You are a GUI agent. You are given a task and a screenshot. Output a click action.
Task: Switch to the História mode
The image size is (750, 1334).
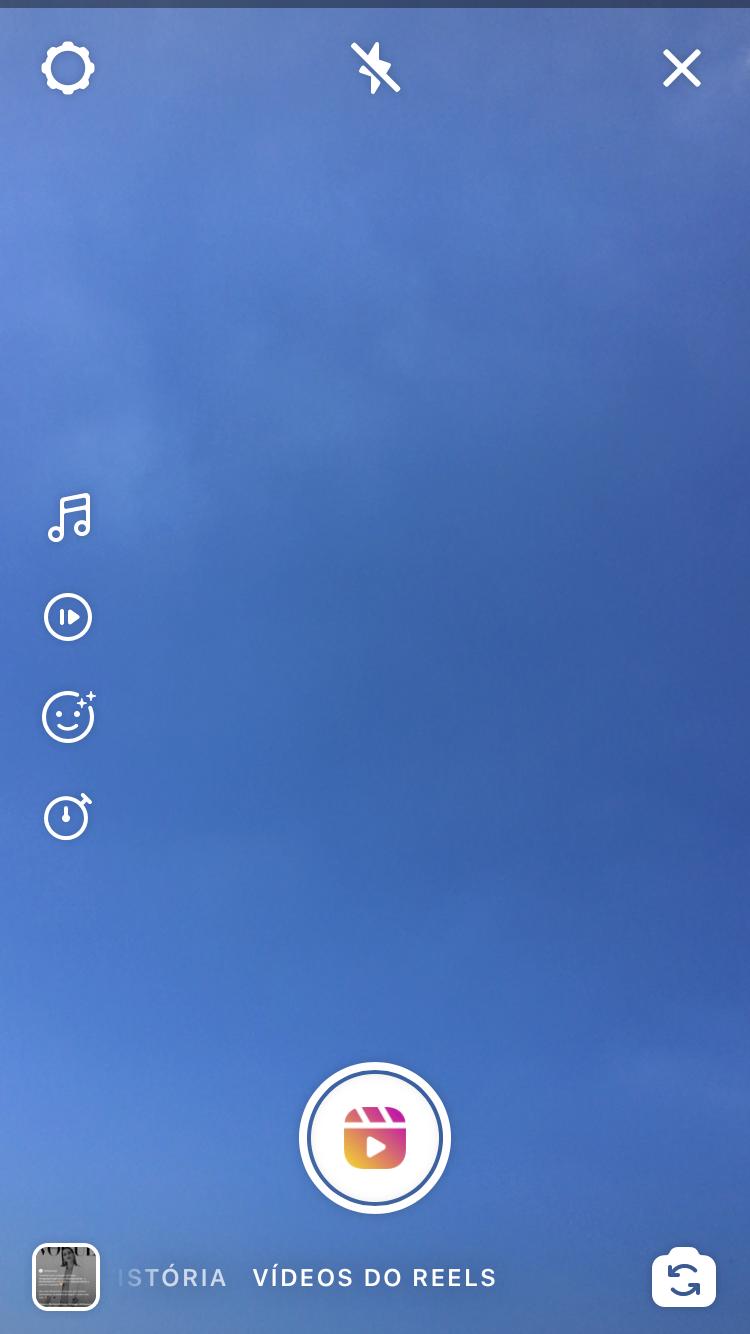(x=172, y=1278)
